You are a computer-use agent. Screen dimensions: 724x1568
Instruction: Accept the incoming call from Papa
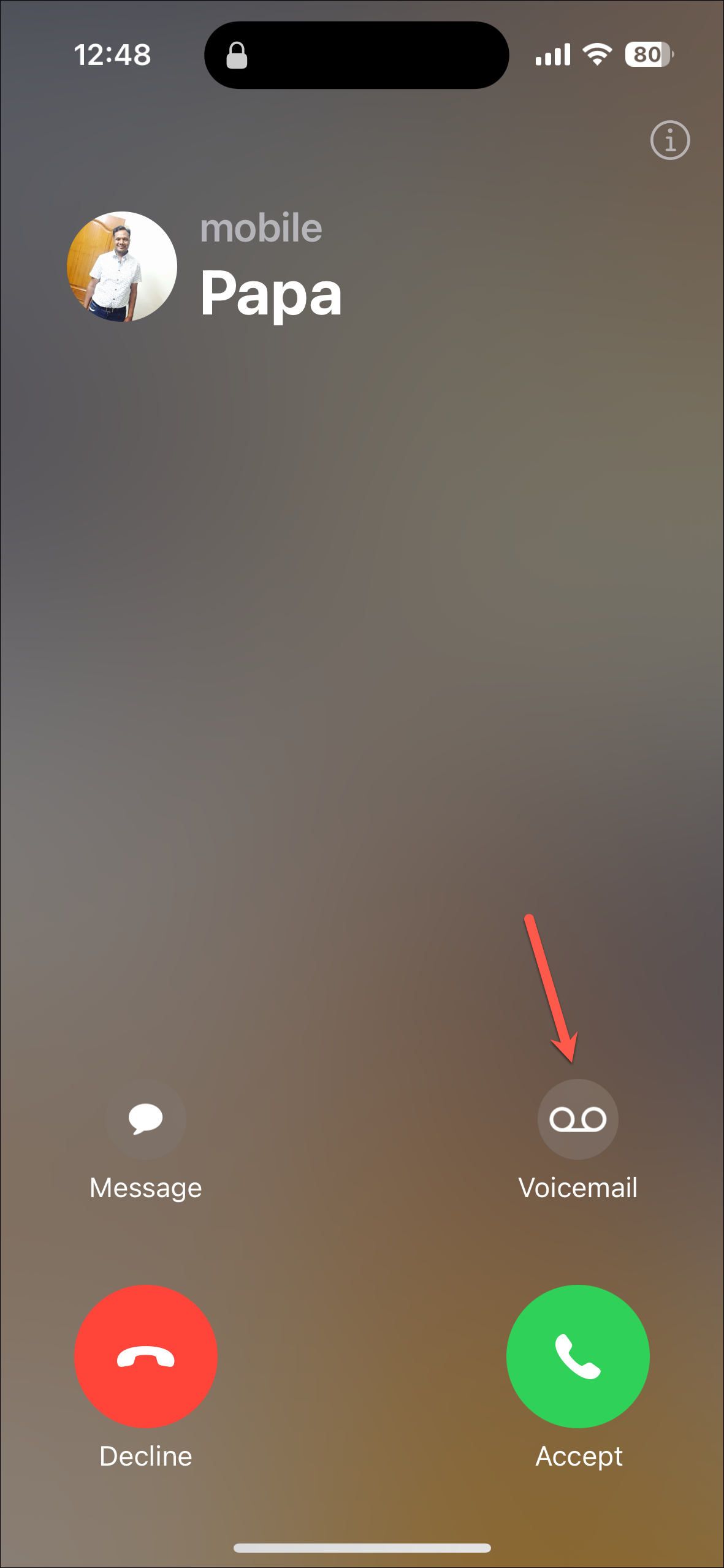click(x=577, y=1356)
